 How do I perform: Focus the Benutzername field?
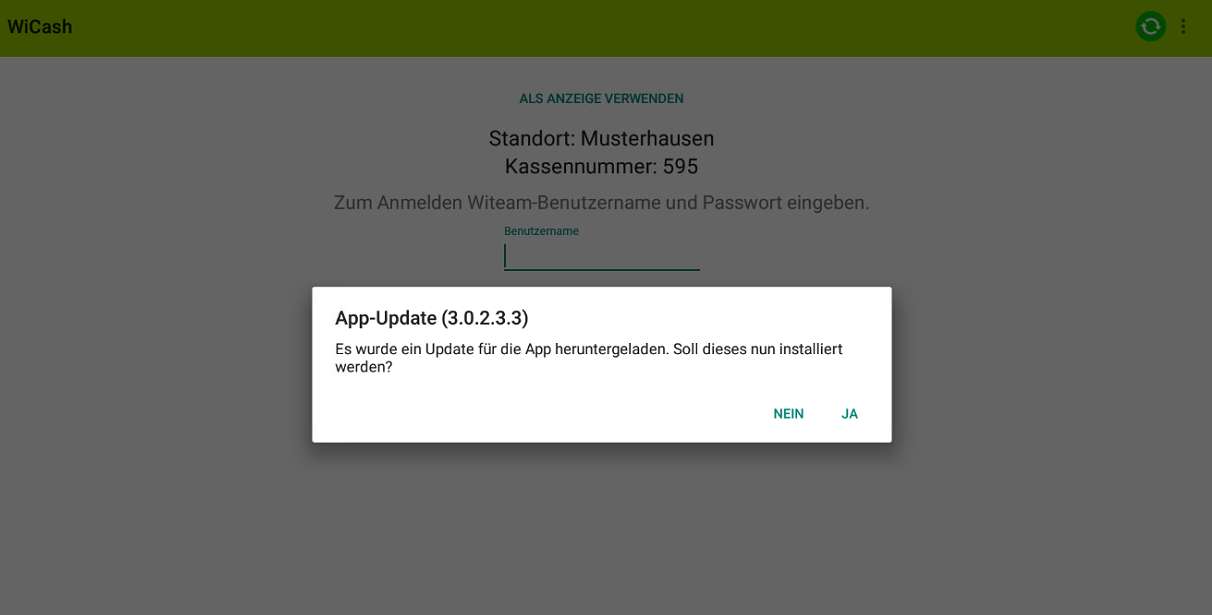click(x=601, y=257)
